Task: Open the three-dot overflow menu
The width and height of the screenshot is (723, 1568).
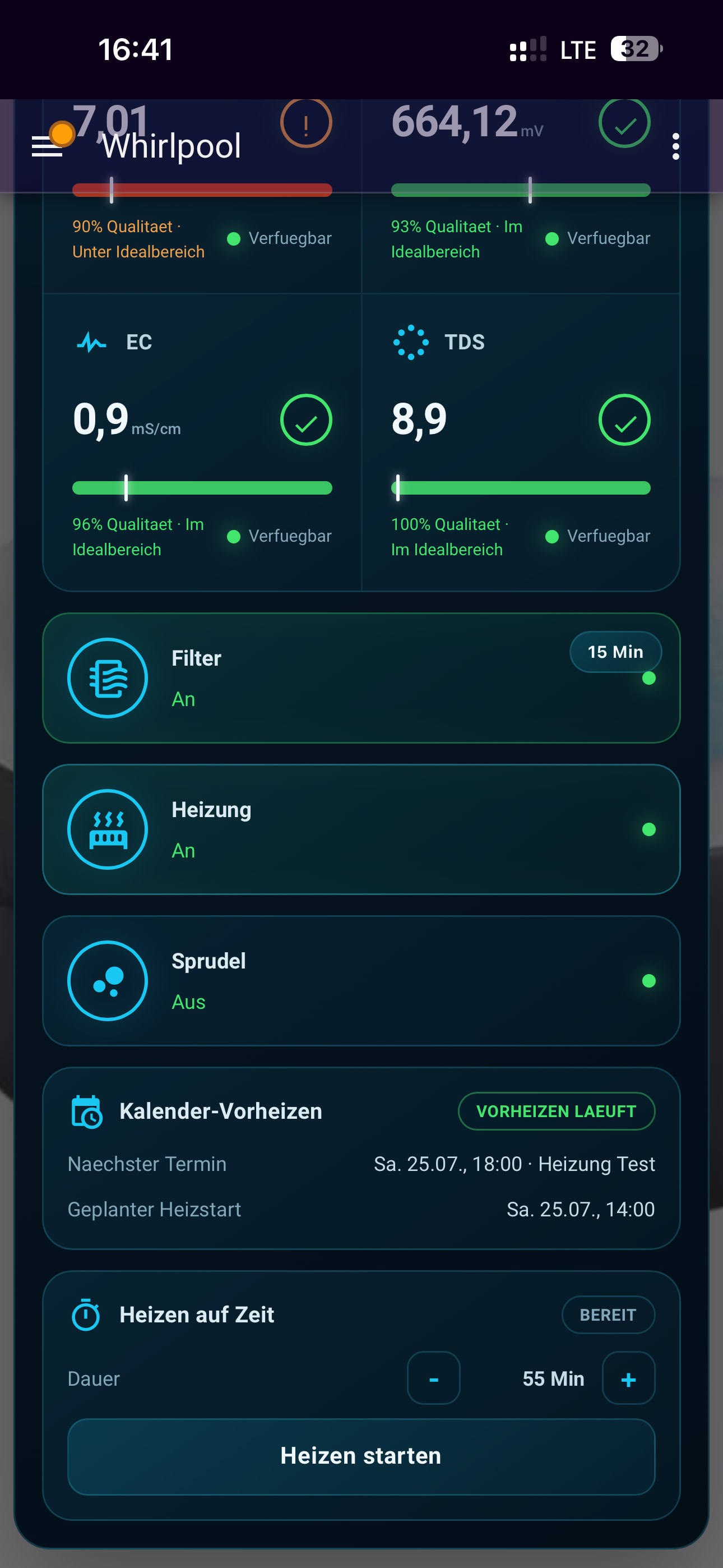Action: (x=675, y=147)
